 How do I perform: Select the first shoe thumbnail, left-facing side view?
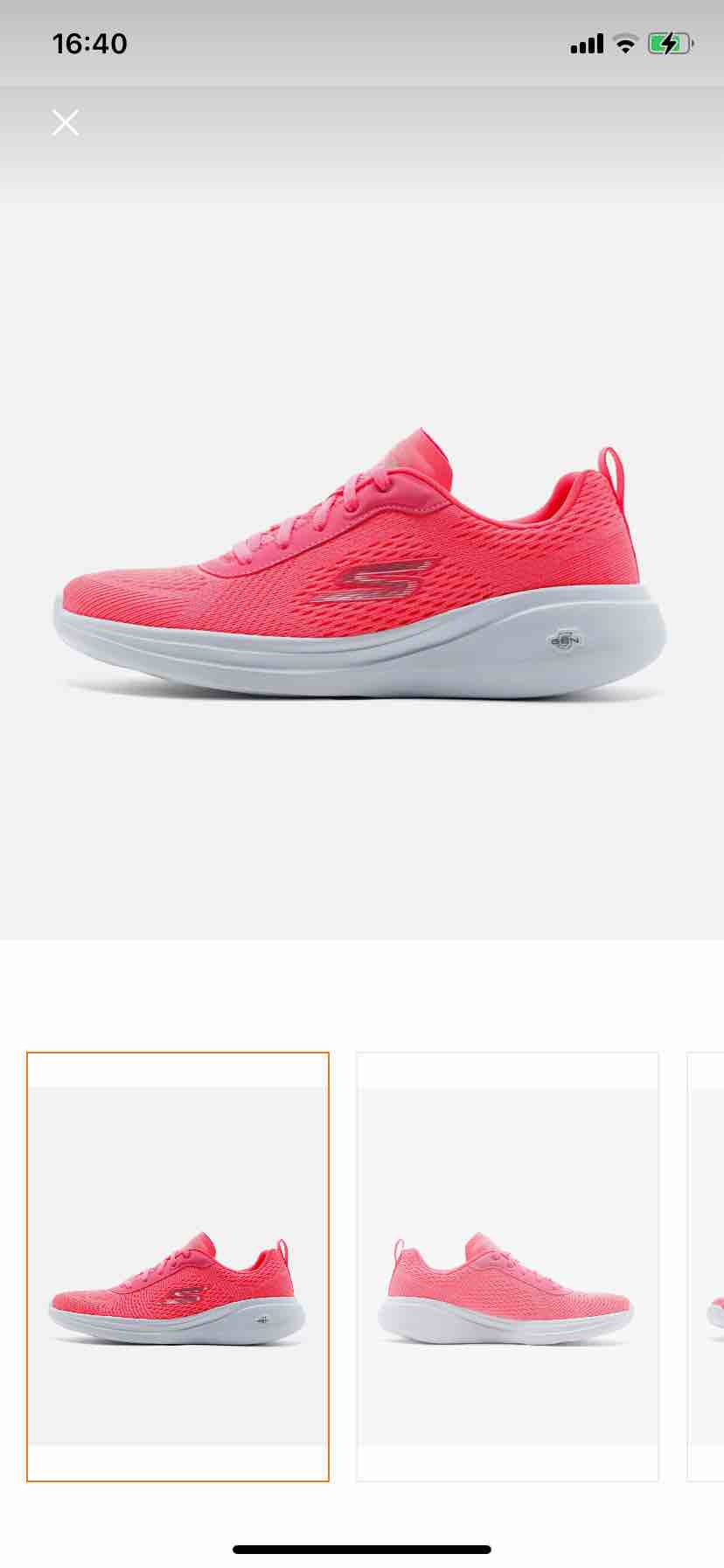pos(178,1266)
